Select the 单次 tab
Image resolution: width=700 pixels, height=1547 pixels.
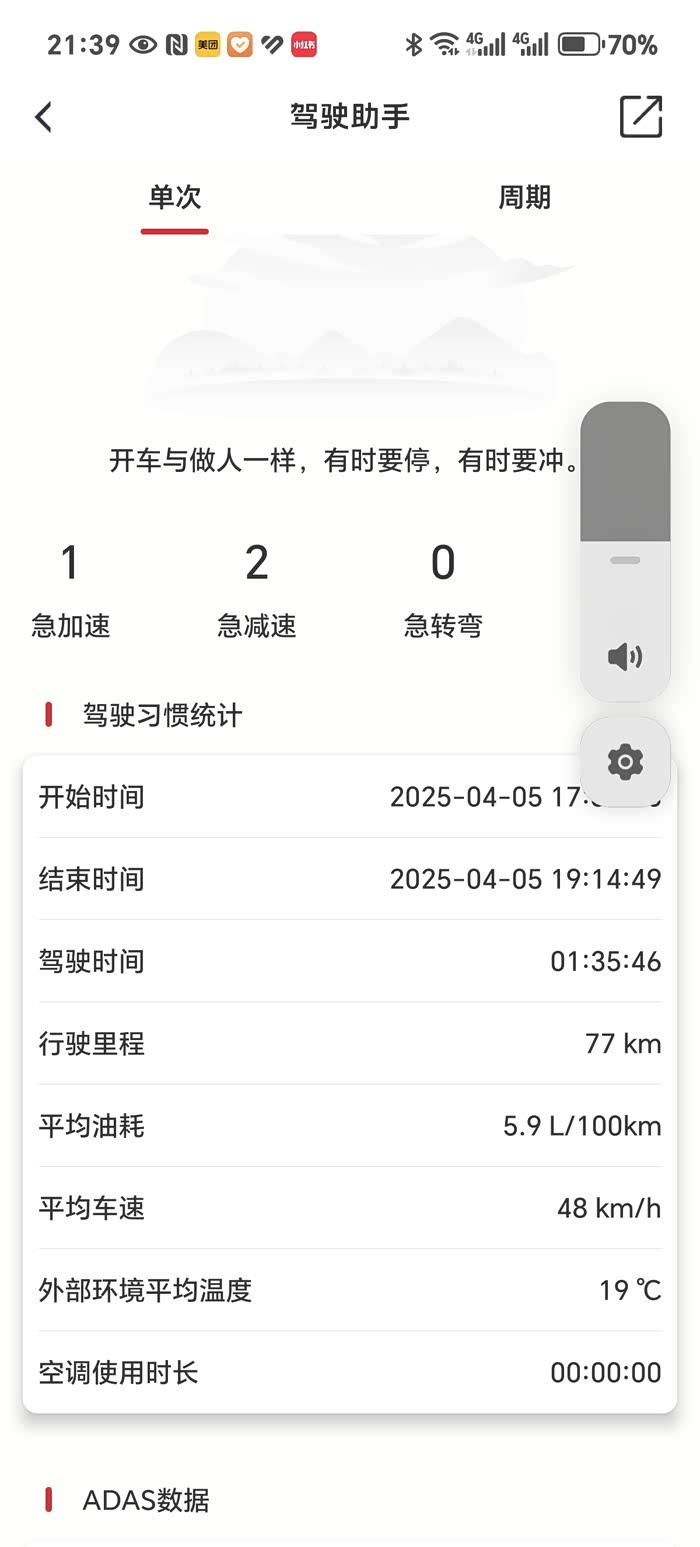pyautogui.click(x=175, y=198)
